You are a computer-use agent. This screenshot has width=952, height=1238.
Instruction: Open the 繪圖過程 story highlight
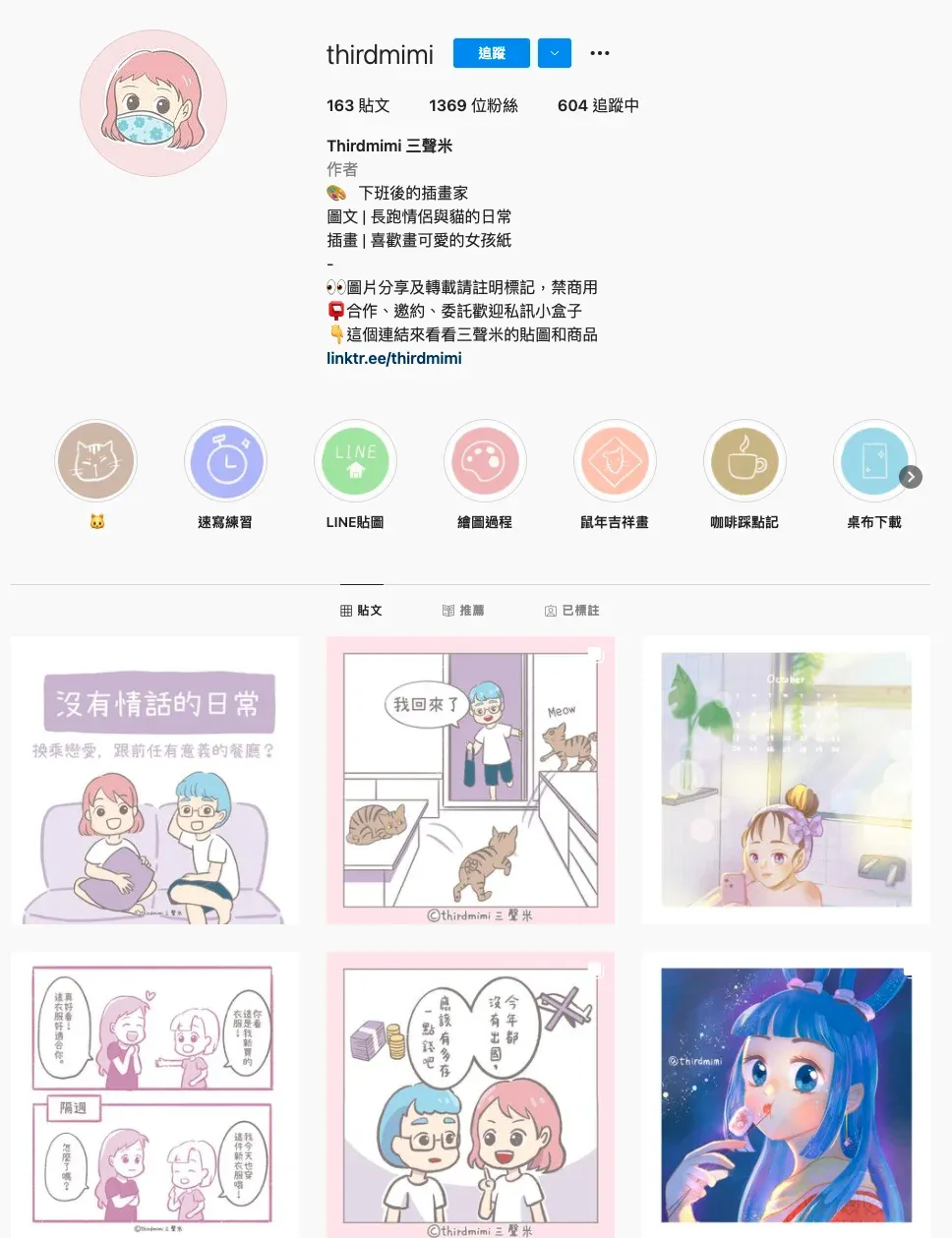485,461
